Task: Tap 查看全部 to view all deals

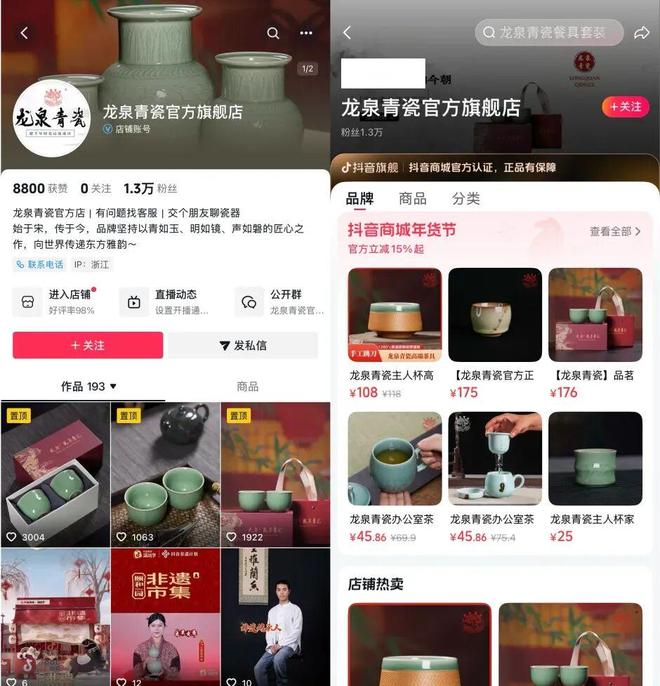Action: pos(614,231)
